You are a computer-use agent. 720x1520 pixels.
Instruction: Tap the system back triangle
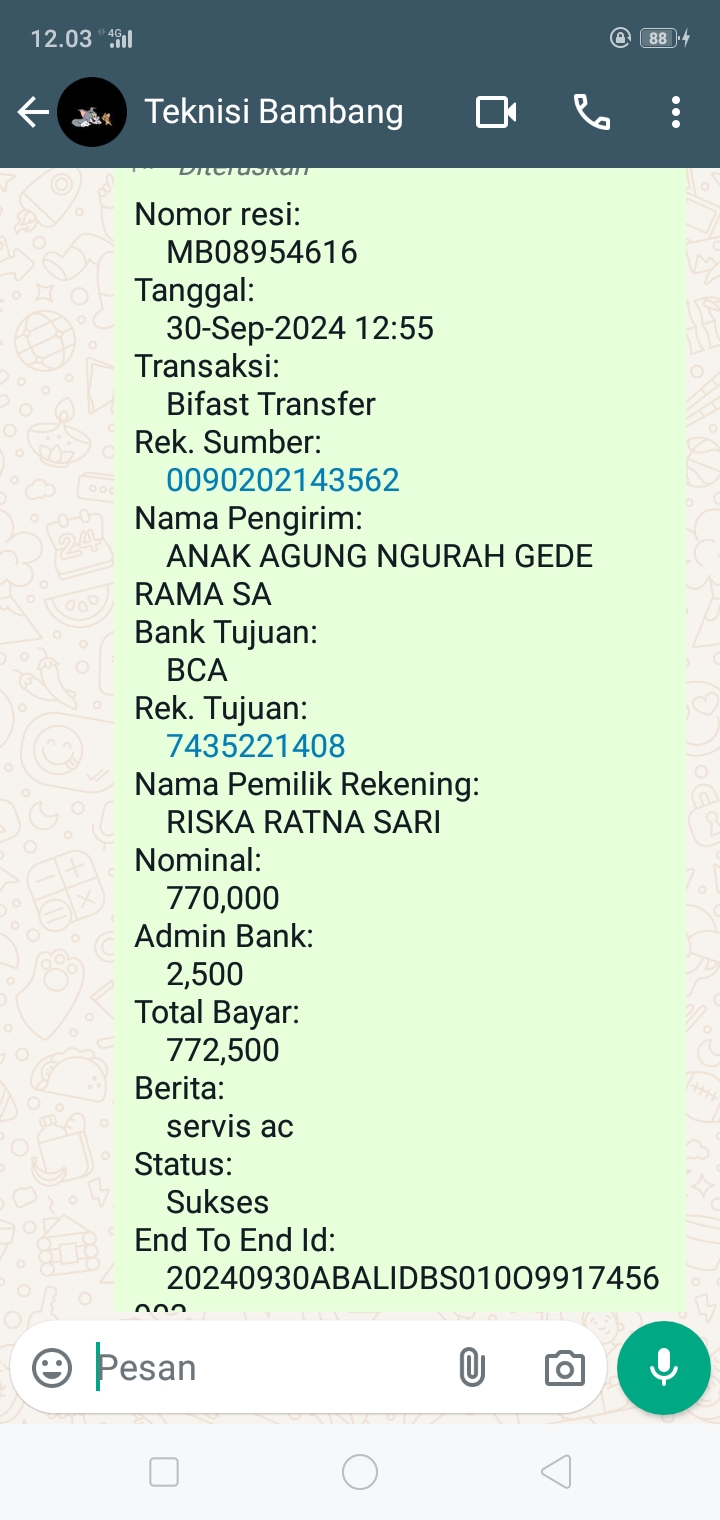pos(555,1472)
